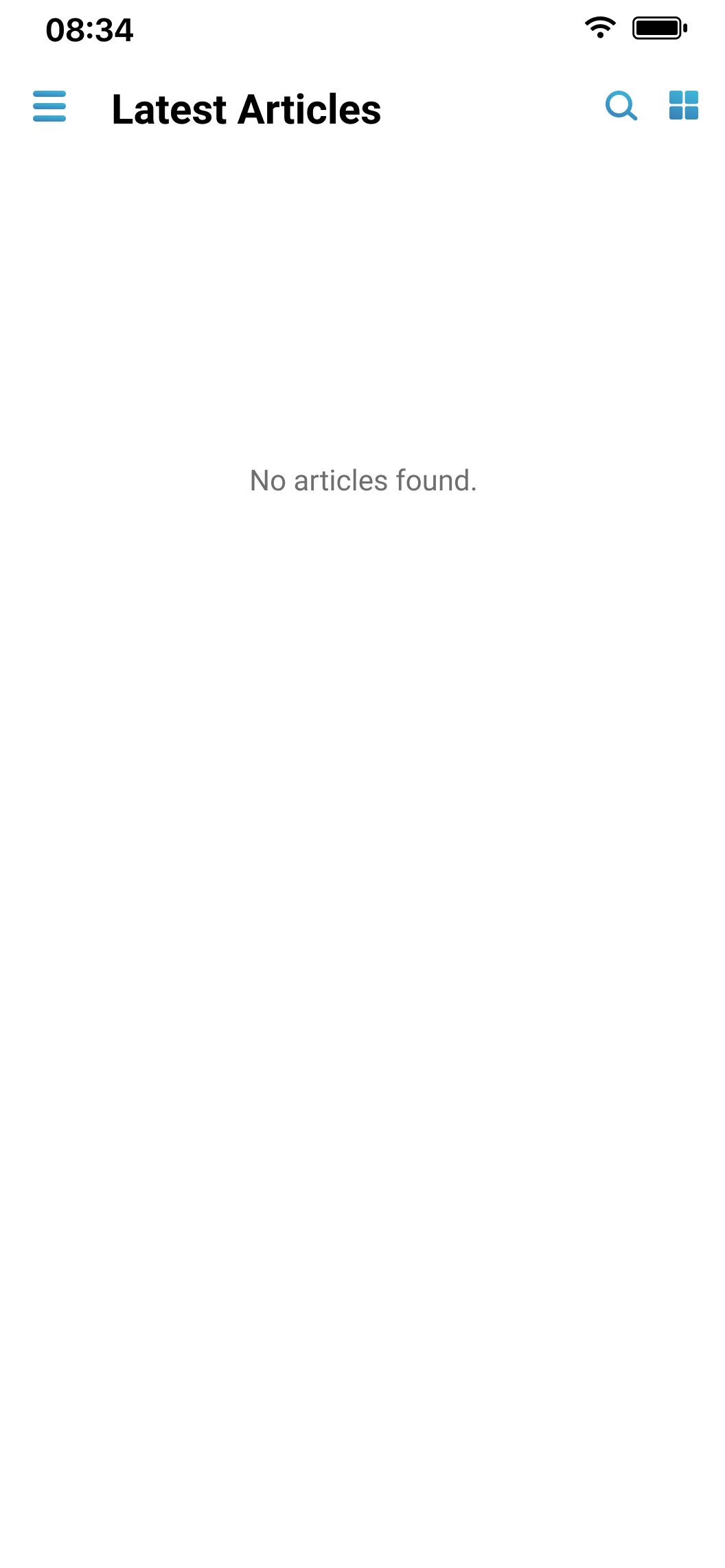Open the article search
This screenshot has height=1568, width=725.
(621, 106)
